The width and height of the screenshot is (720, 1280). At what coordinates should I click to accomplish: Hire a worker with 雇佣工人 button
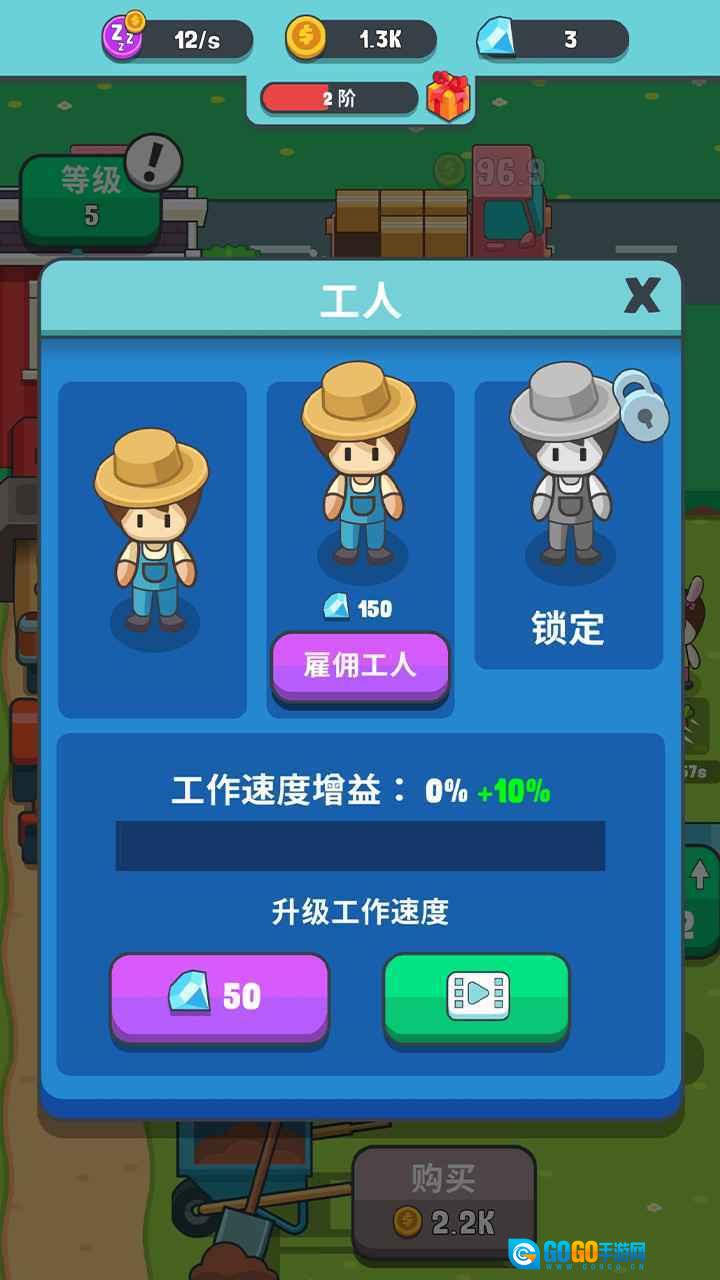pos(360,666)
